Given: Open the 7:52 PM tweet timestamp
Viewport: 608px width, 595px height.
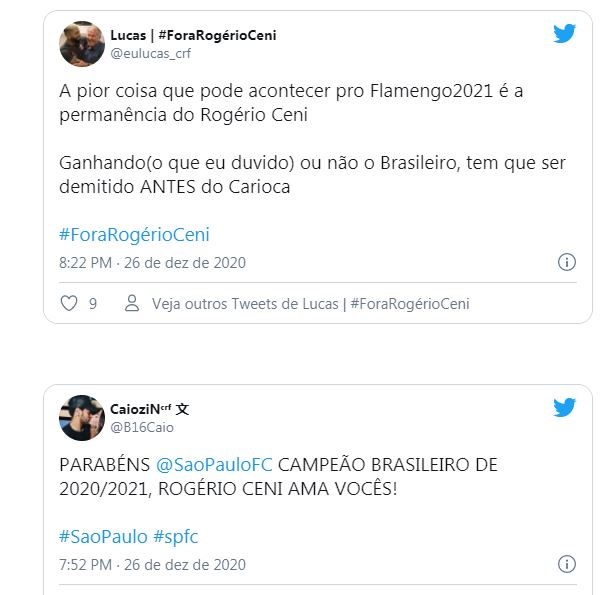Looking at the screenshot, I should click(152, 564).
